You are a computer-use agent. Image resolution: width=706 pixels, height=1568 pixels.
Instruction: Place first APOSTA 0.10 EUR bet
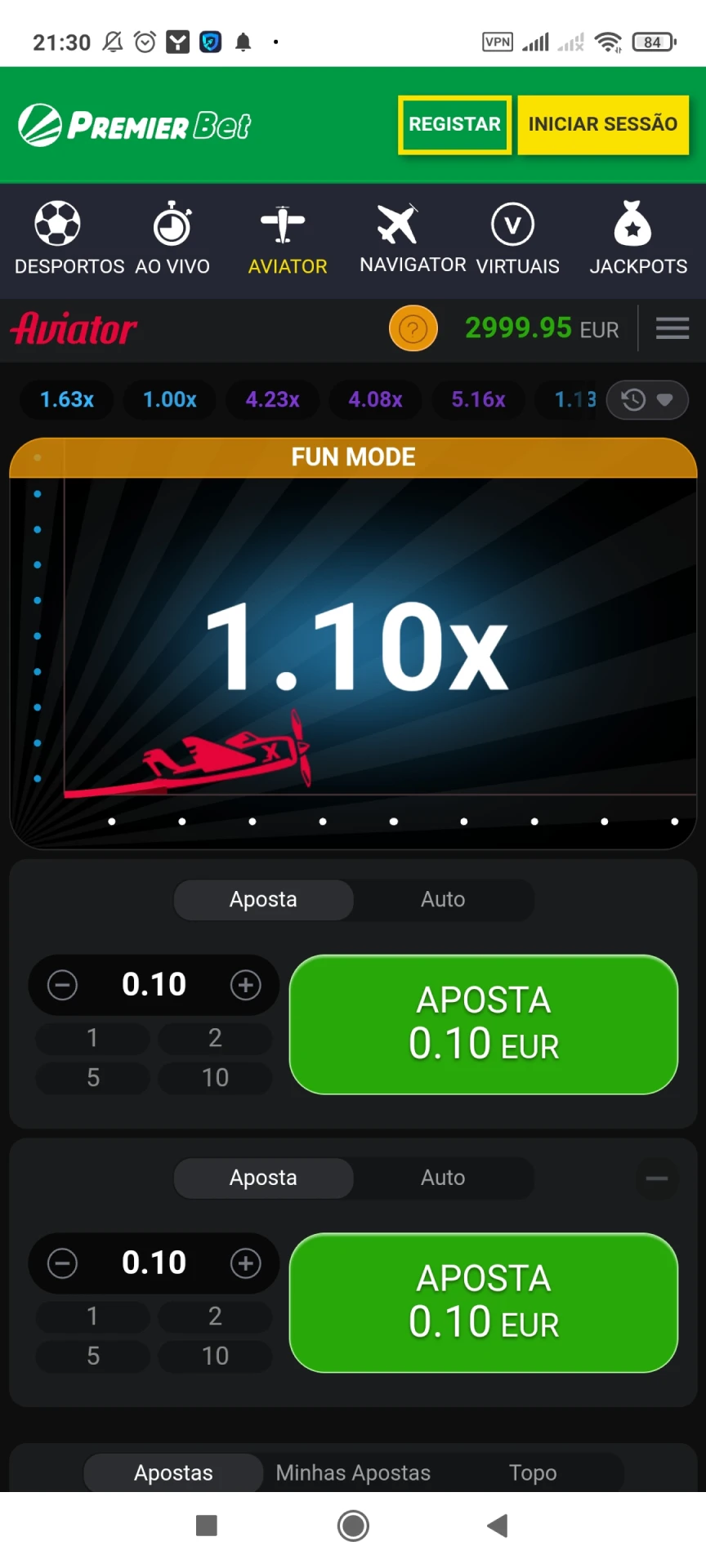(483, 1024)
